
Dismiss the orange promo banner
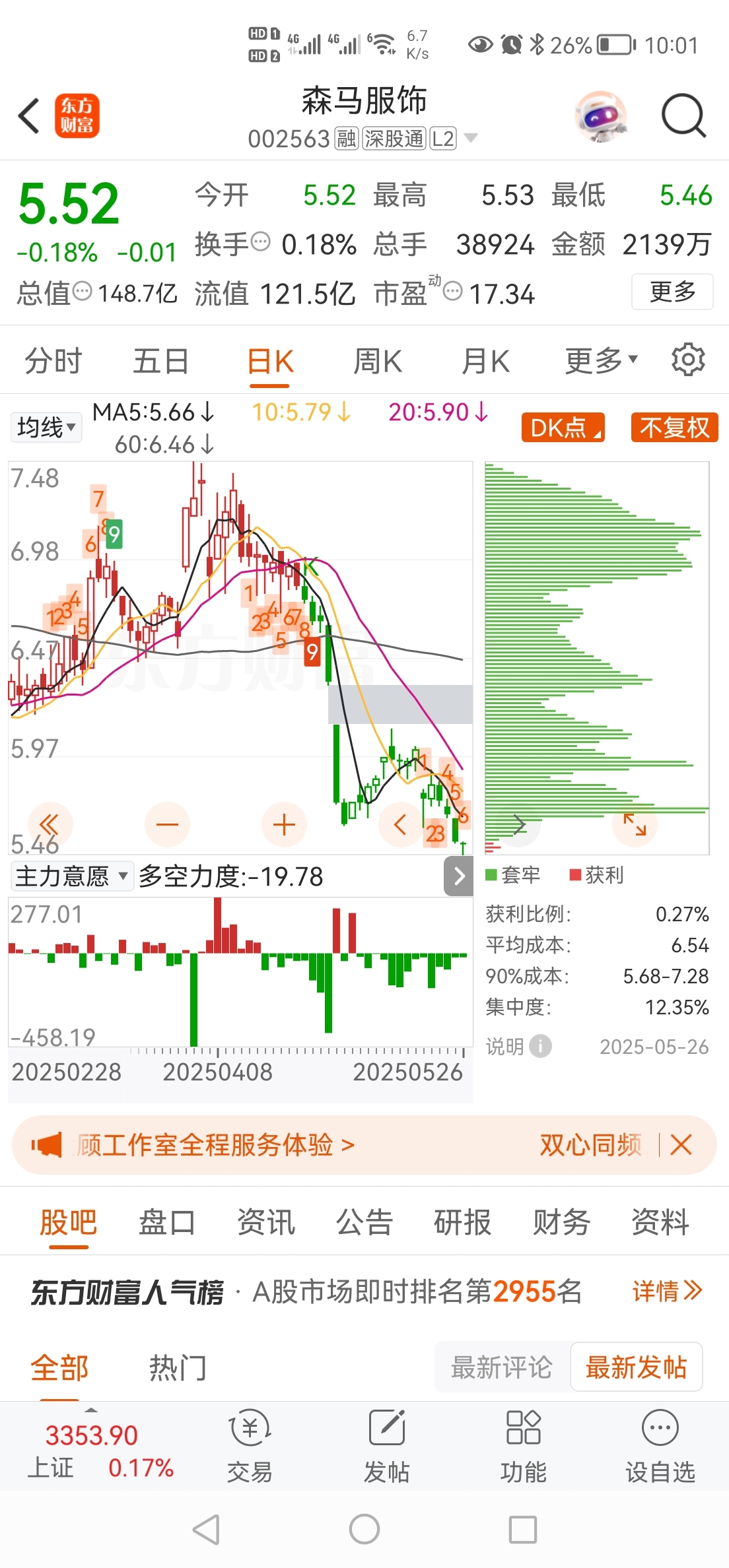681,1145
